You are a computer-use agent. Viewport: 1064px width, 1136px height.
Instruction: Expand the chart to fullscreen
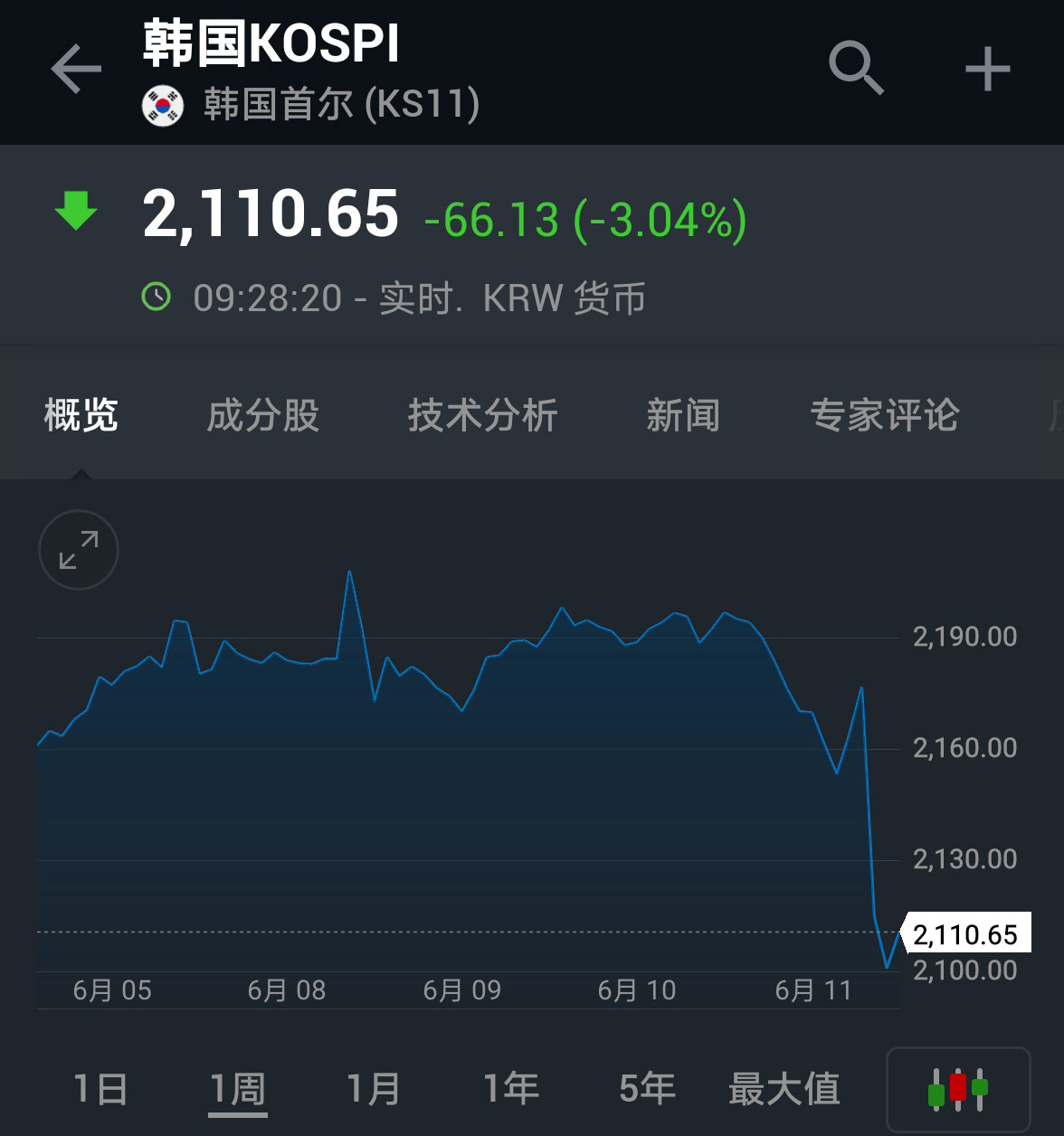(x=79, y=550)
